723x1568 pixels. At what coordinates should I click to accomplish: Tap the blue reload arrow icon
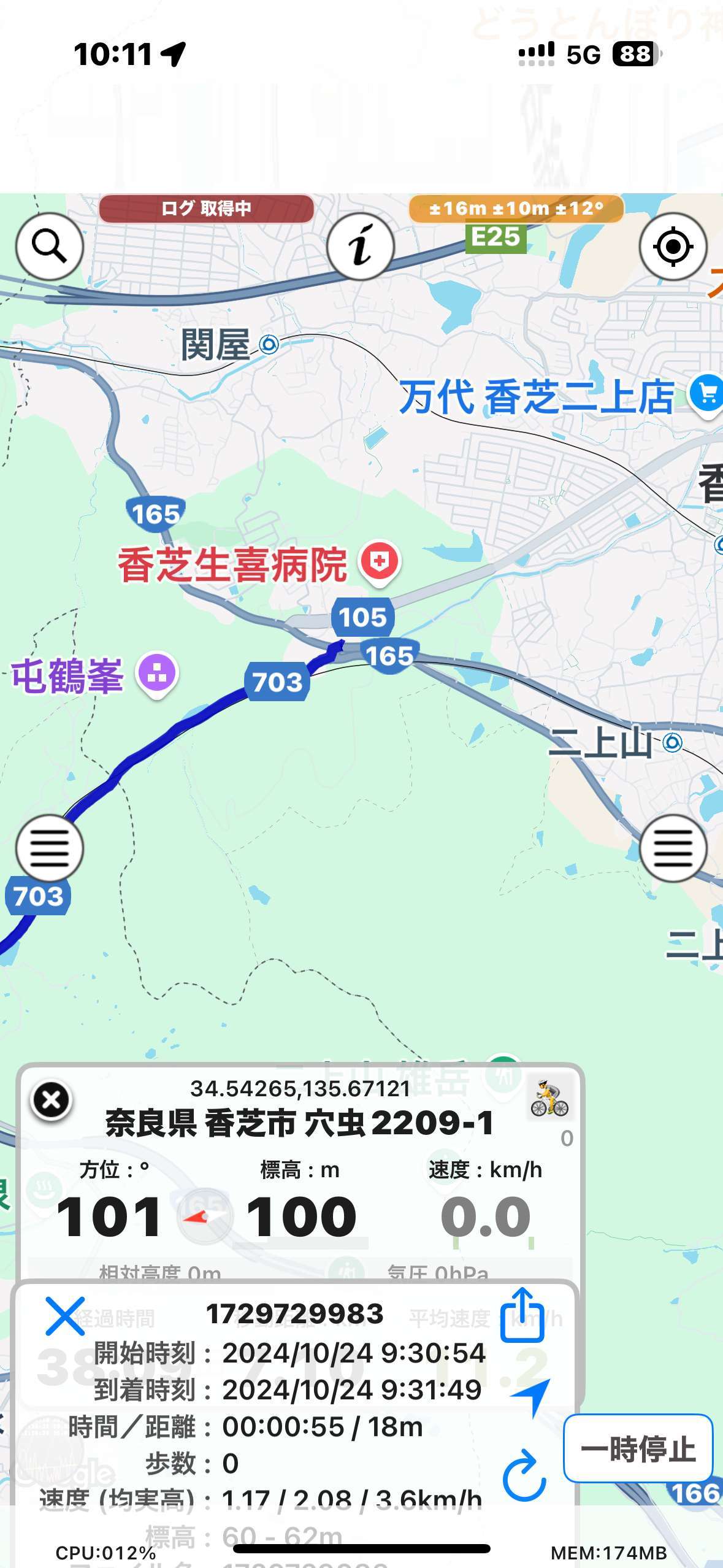pyautogui.click(x=525, y=1476)
